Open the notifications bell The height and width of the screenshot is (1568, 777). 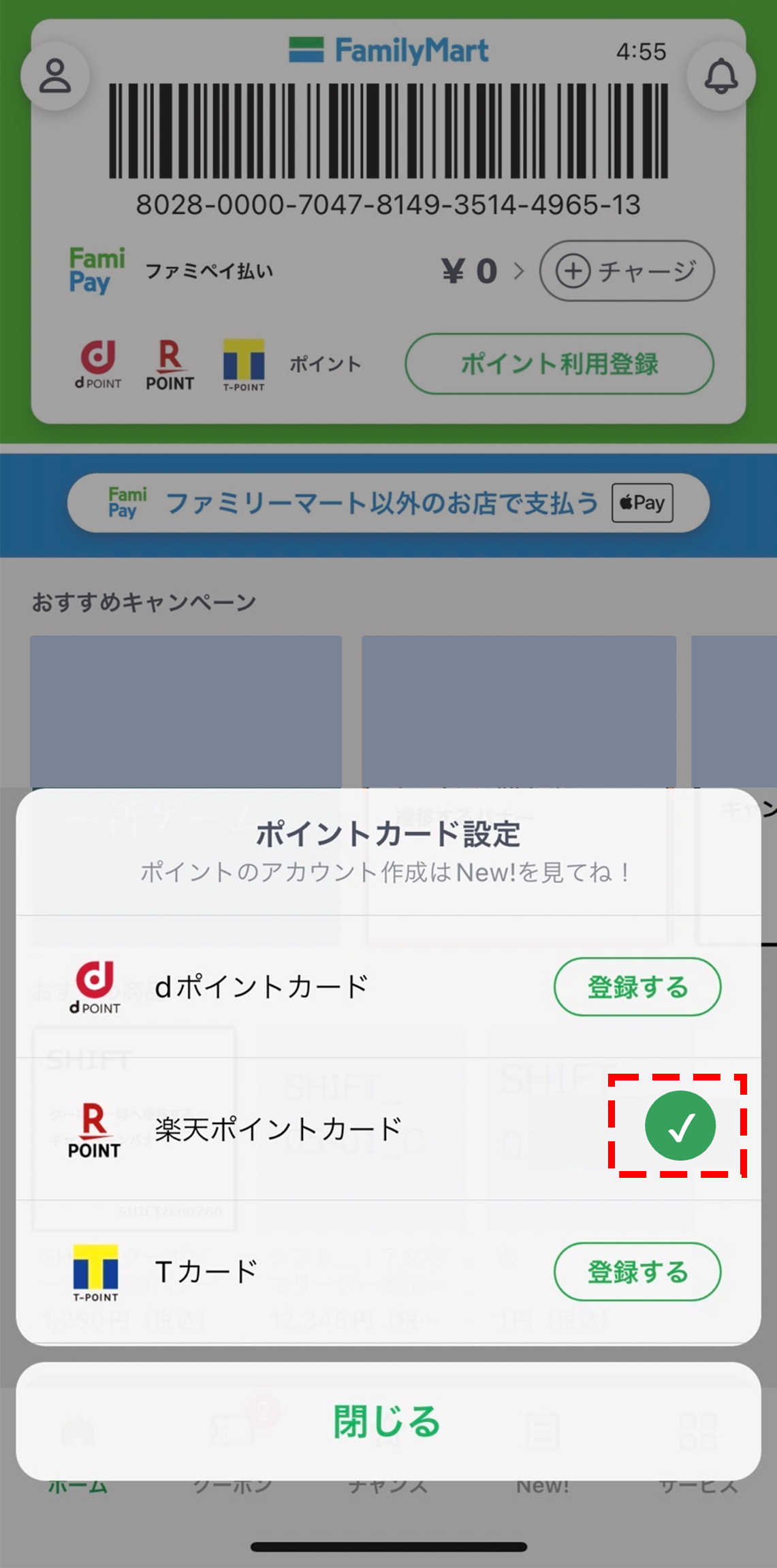pyautogui.click(x=721, y=76)
